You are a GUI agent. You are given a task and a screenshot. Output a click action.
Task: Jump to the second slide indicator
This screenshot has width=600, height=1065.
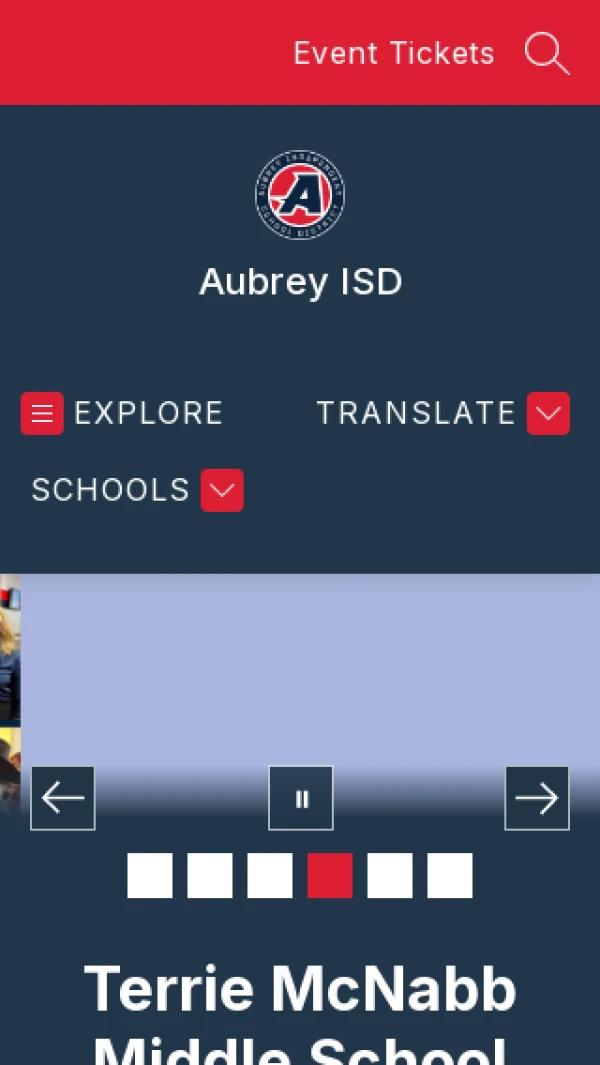click(x=210, y=876)
